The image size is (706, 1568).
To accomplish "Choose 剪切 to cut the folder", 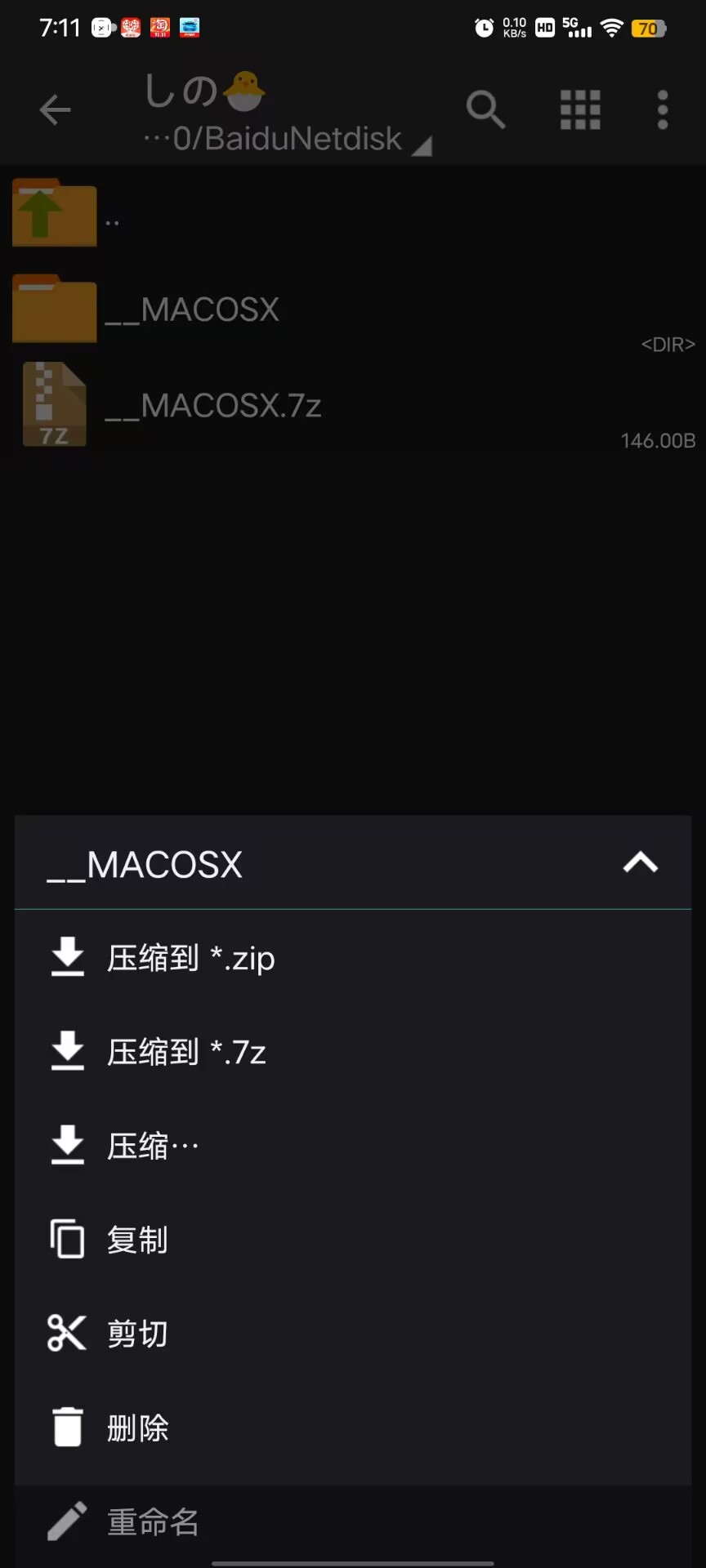I will [x=137, y=1334].
